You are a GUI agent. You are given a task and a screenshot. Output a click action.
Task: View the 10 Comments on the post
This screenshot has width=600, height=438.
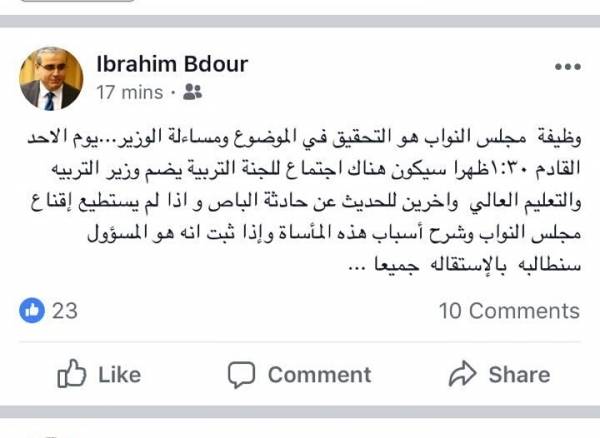pos(509,311)
